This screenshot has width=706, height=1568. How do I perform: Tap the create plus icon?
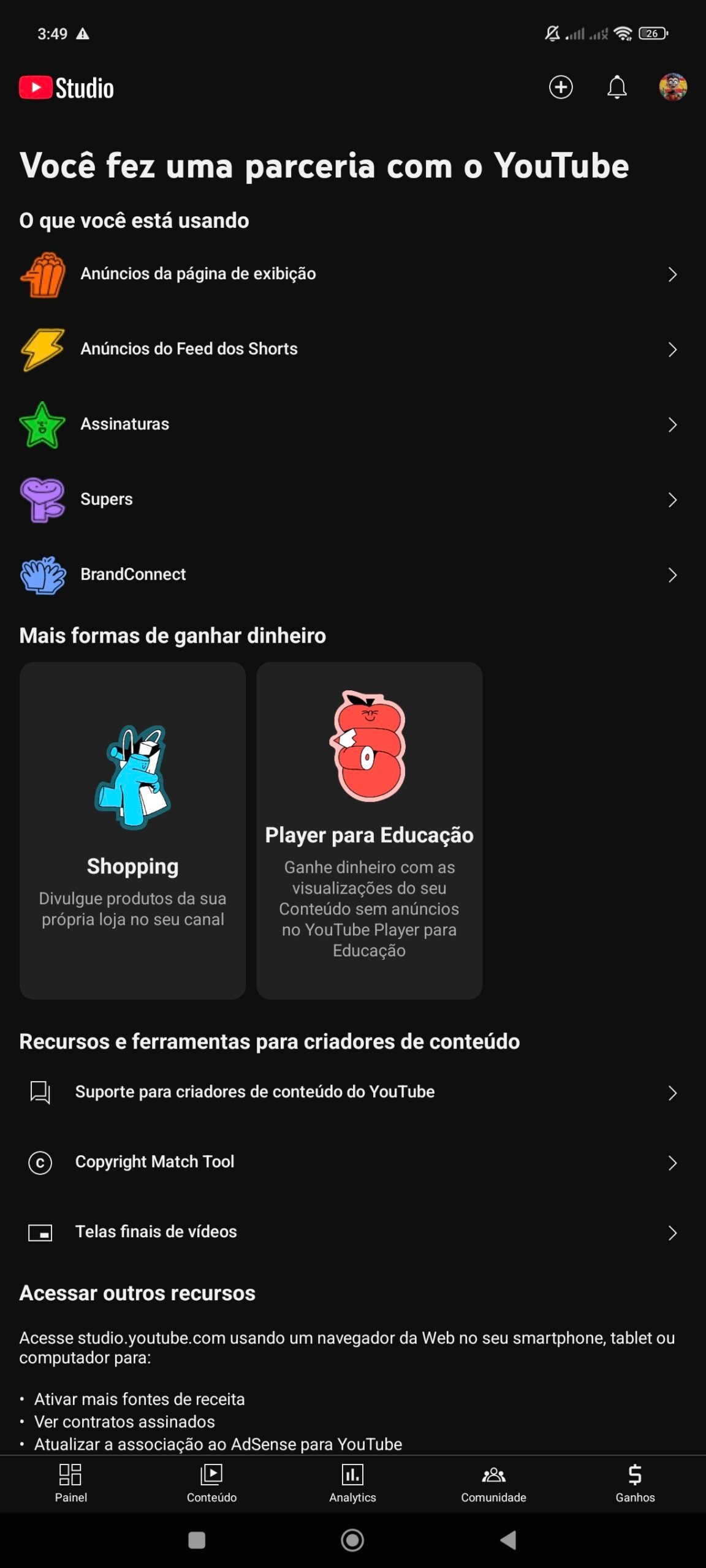[x=561, y=87]
